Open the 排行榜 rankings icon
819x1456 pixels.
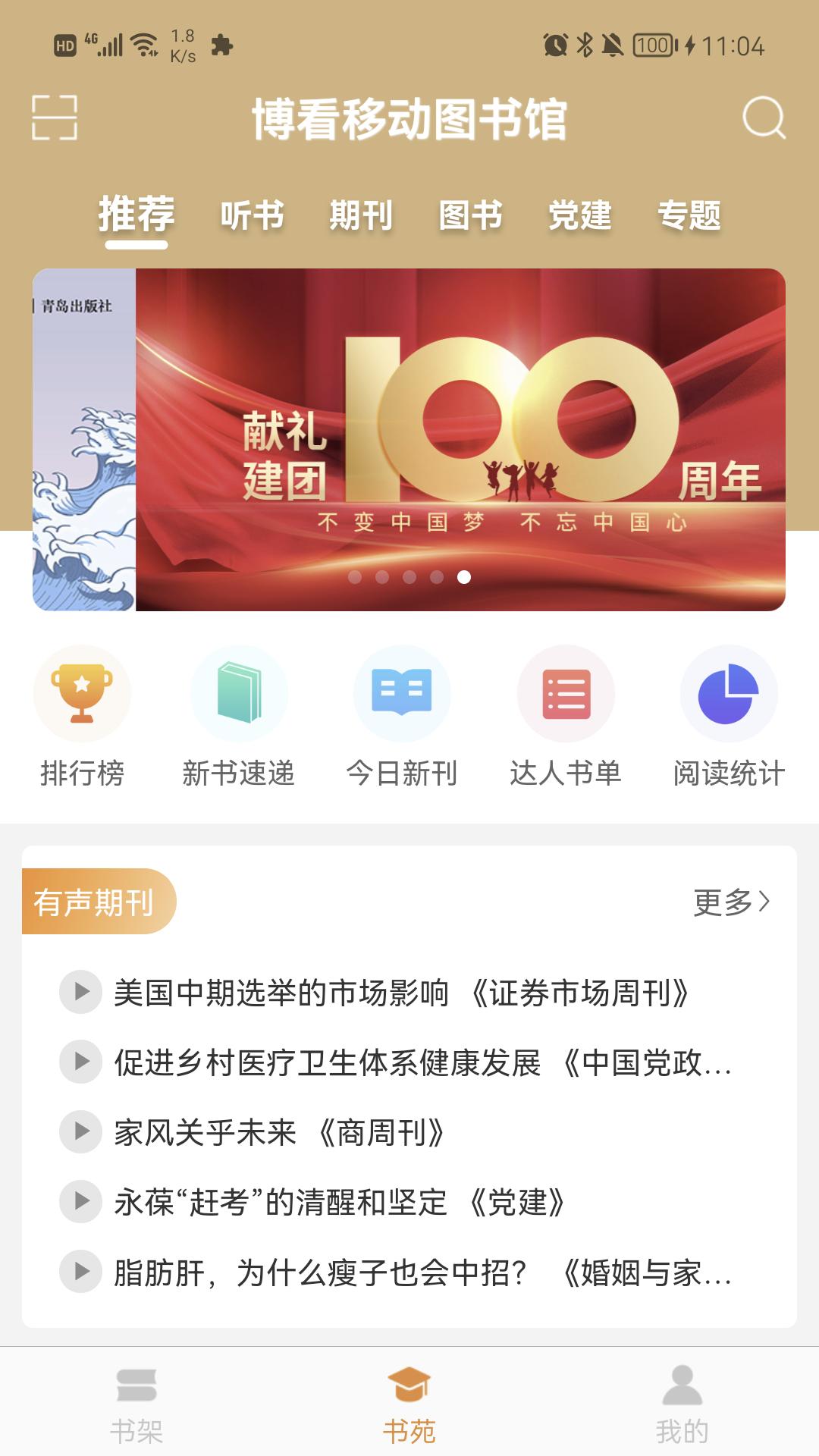tap(83, 692)
